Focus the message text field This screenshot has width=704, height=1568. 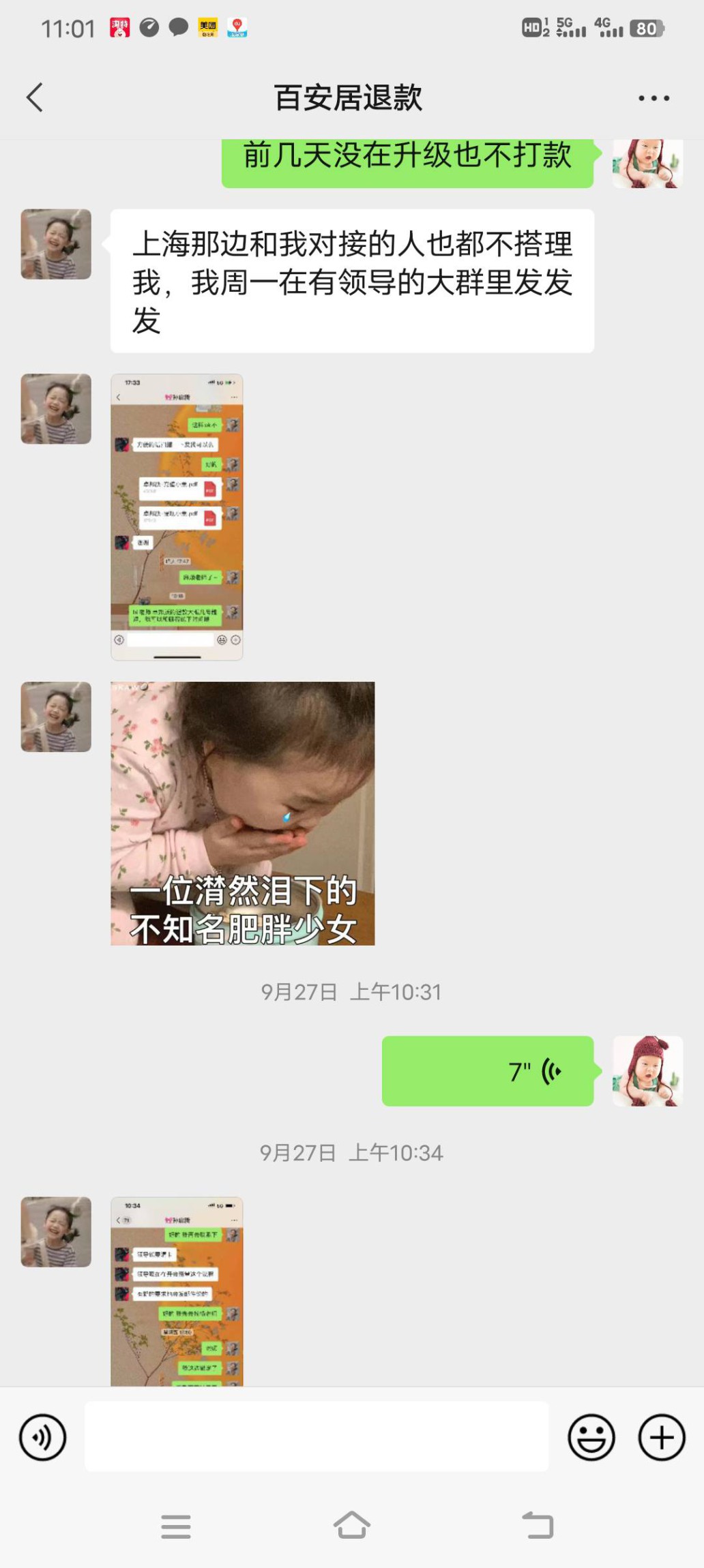click(x=317, y=1437)
